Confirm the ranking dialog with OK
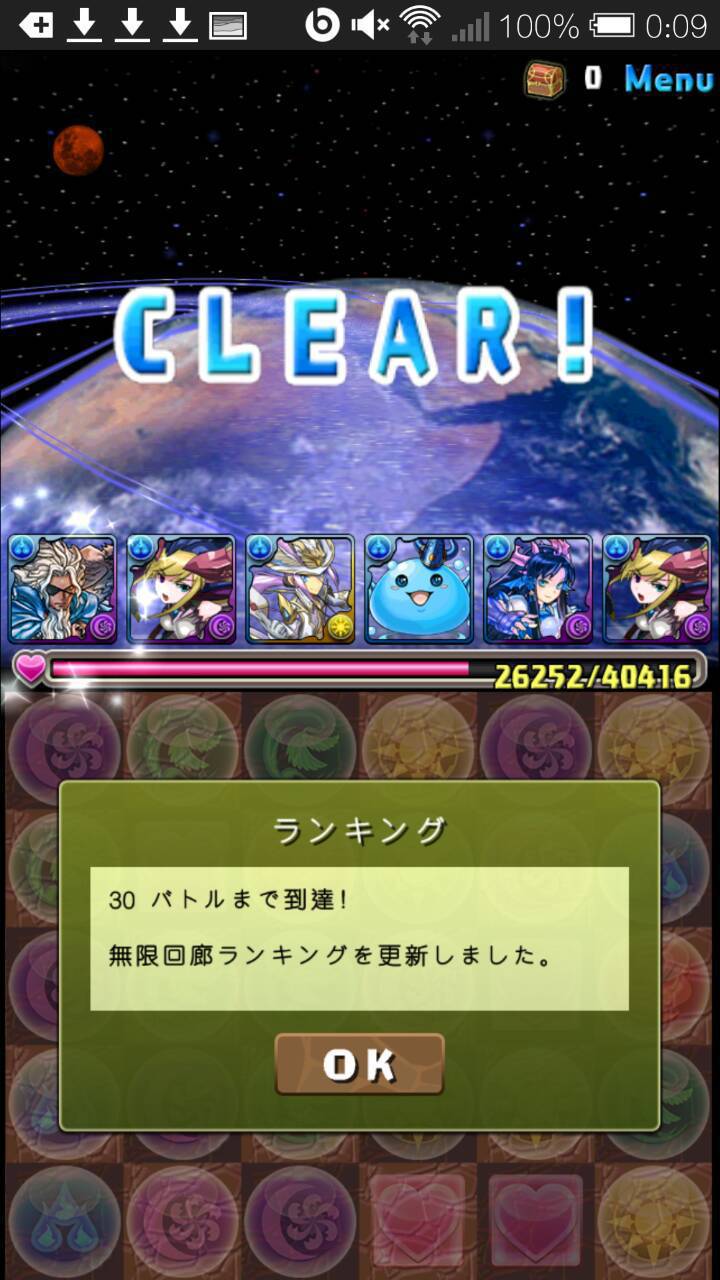This screenshot has width=720, height=1280. 359,1064
